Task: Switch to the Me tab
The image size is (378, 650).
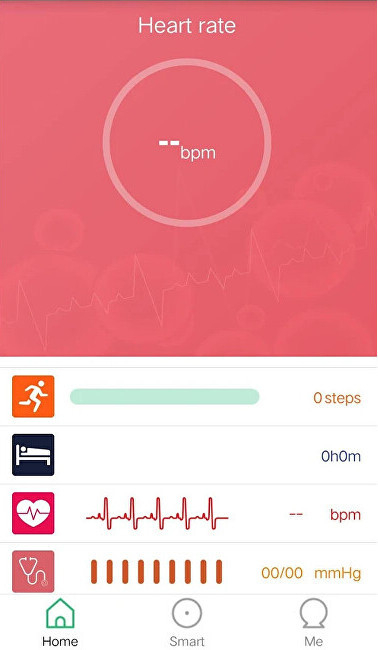Action: click(x=313, y=622)
